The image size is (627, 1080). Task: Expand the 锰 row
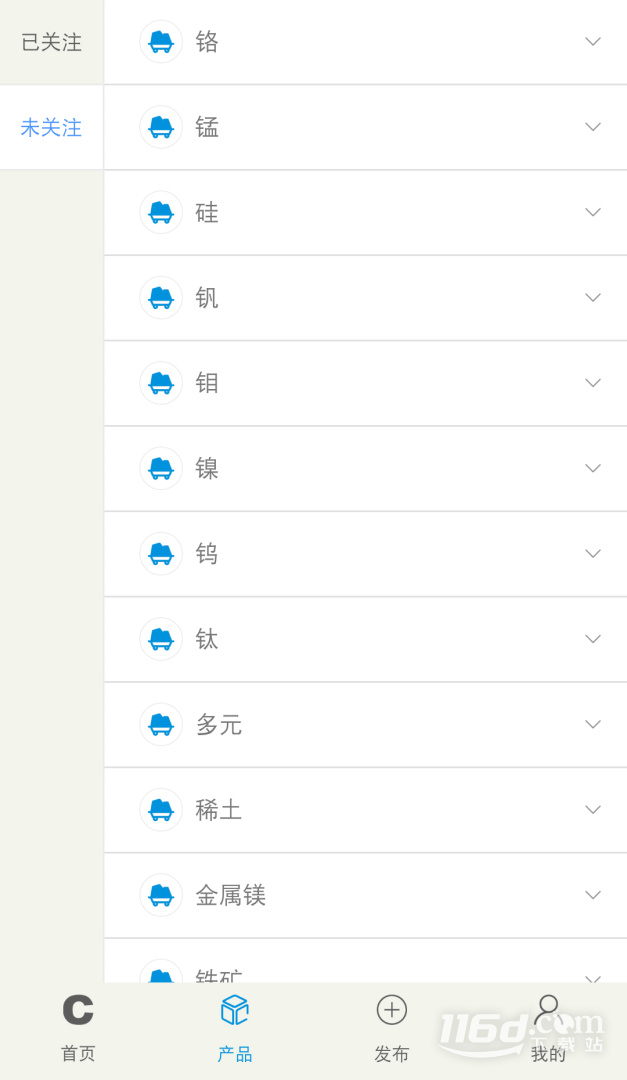(365, 127)
